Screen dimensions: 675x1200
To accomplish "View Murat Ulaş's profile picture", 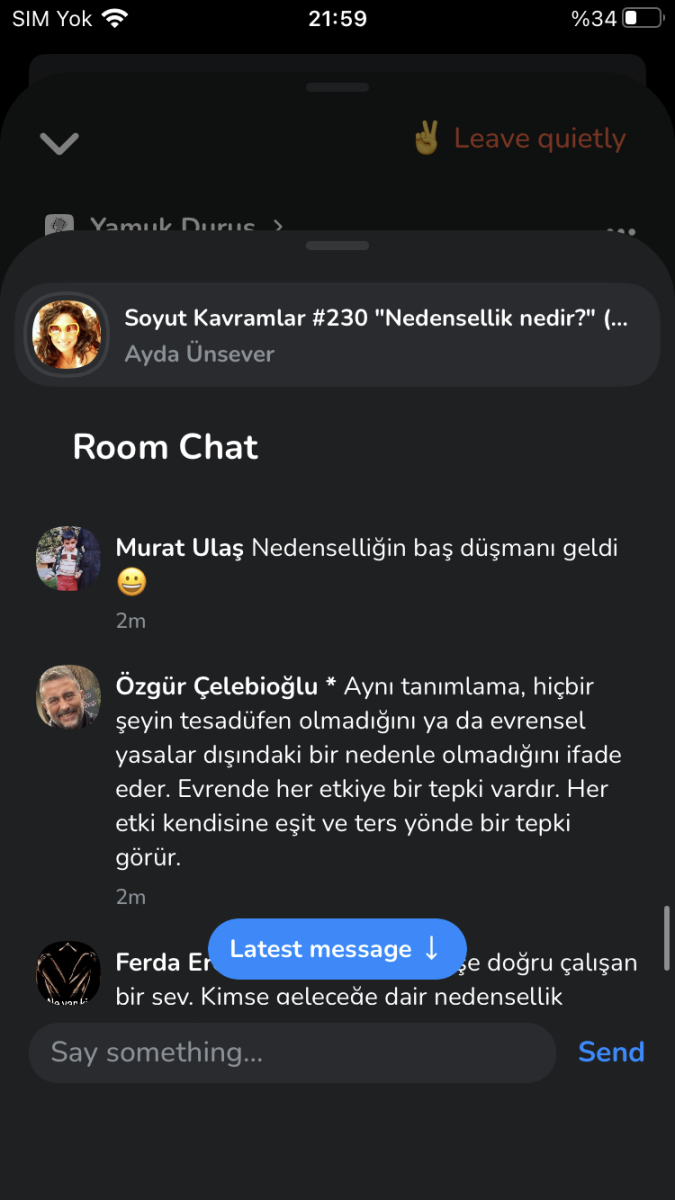I will coord(68,558).
